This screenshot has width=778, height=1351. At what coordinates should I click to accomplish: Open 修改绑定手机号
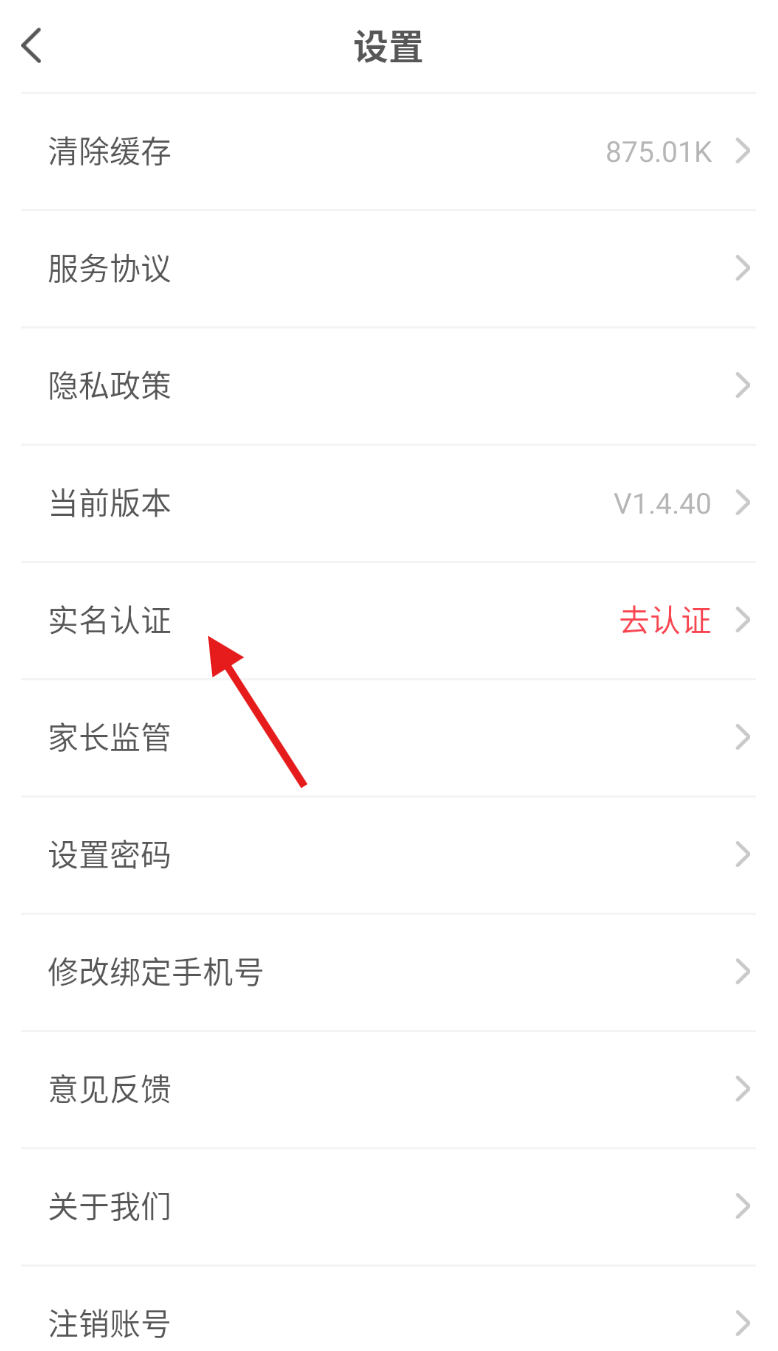tap(388, 972)
